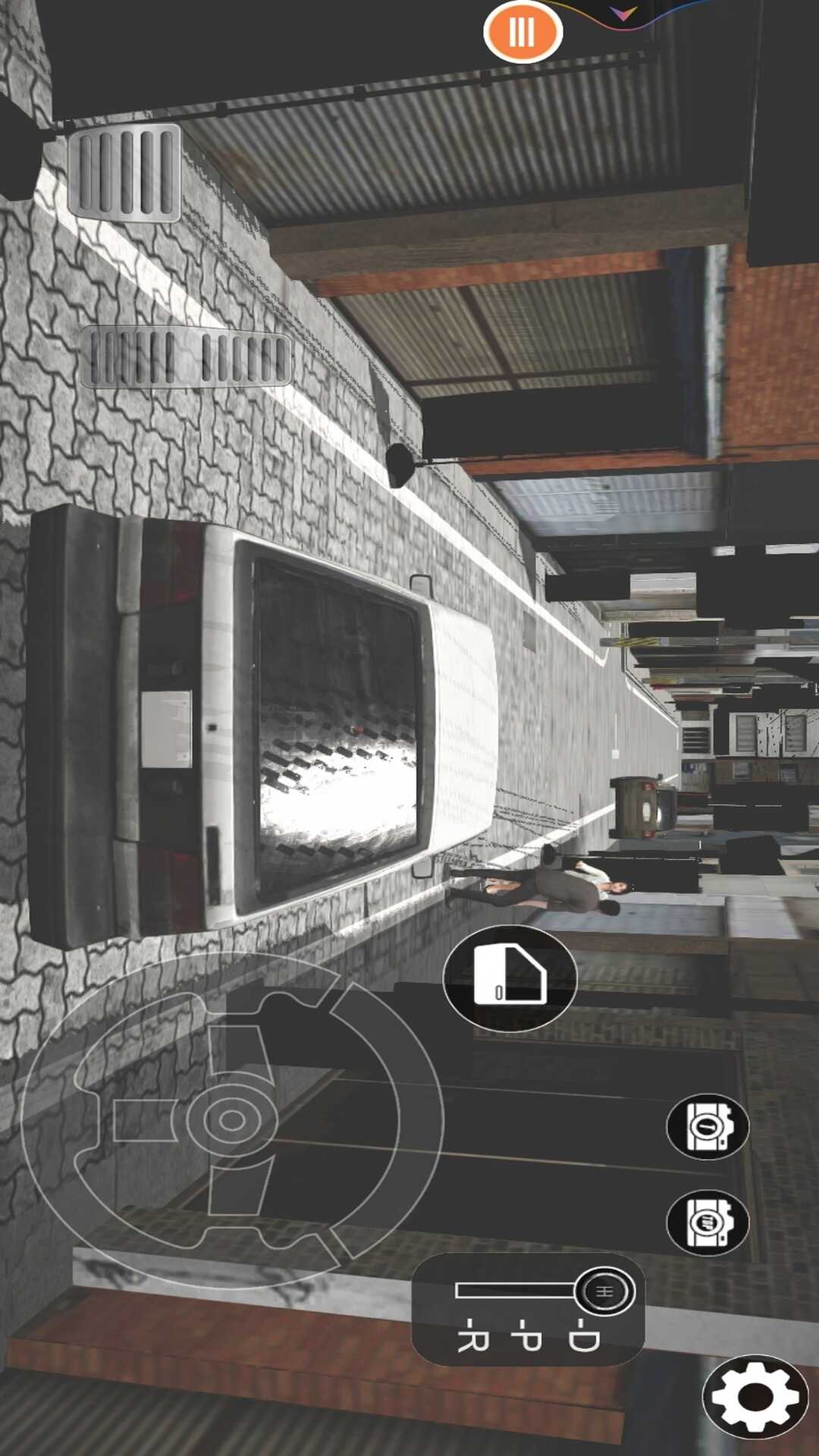Open the settings gear
The width and height of the screenshot is (819, 1456).
(x=755, y=1396)
